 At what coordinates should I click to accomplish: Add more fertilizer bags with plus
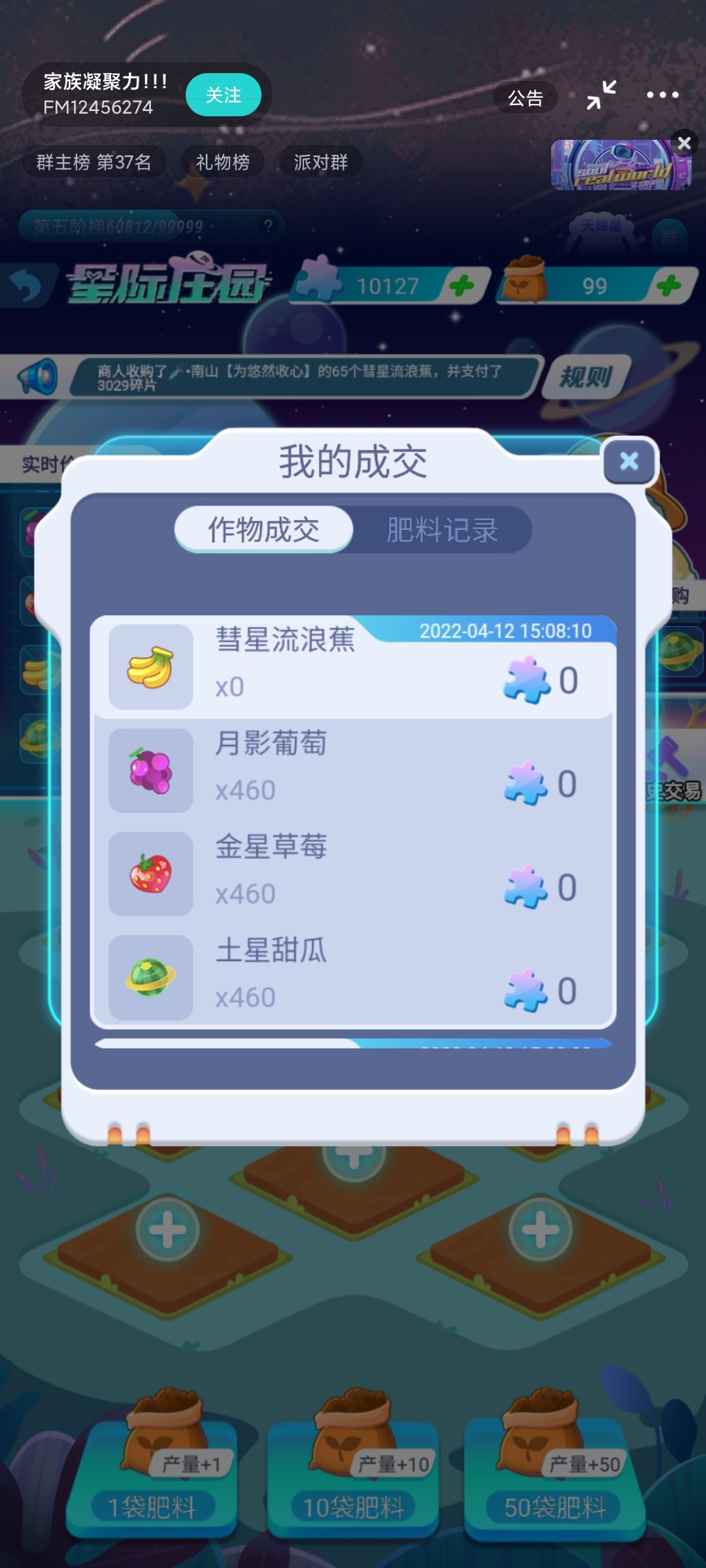coord(669,286)
